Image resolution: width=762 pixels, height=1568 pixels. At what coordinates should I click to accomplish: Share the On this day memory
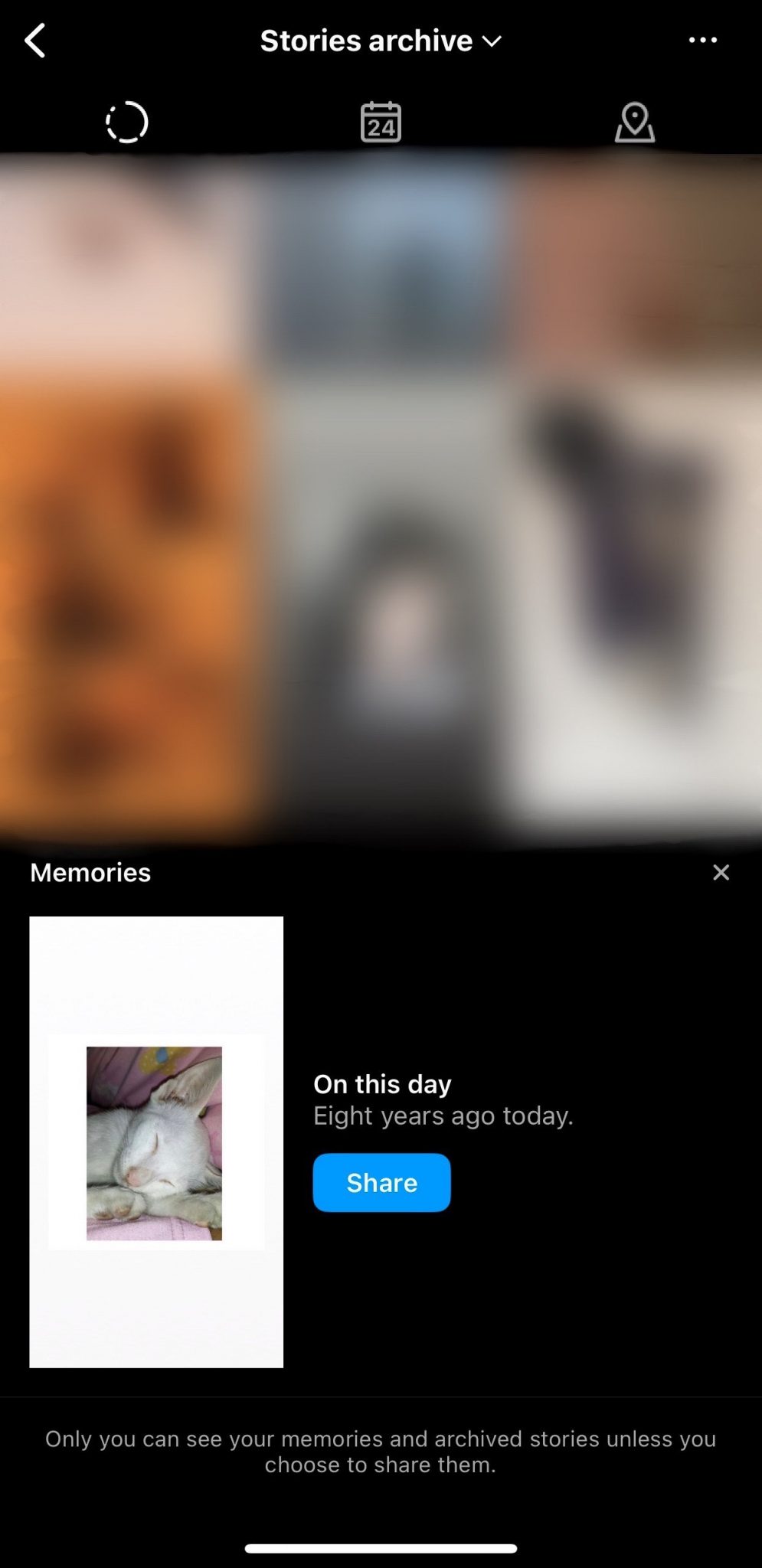381,1183
